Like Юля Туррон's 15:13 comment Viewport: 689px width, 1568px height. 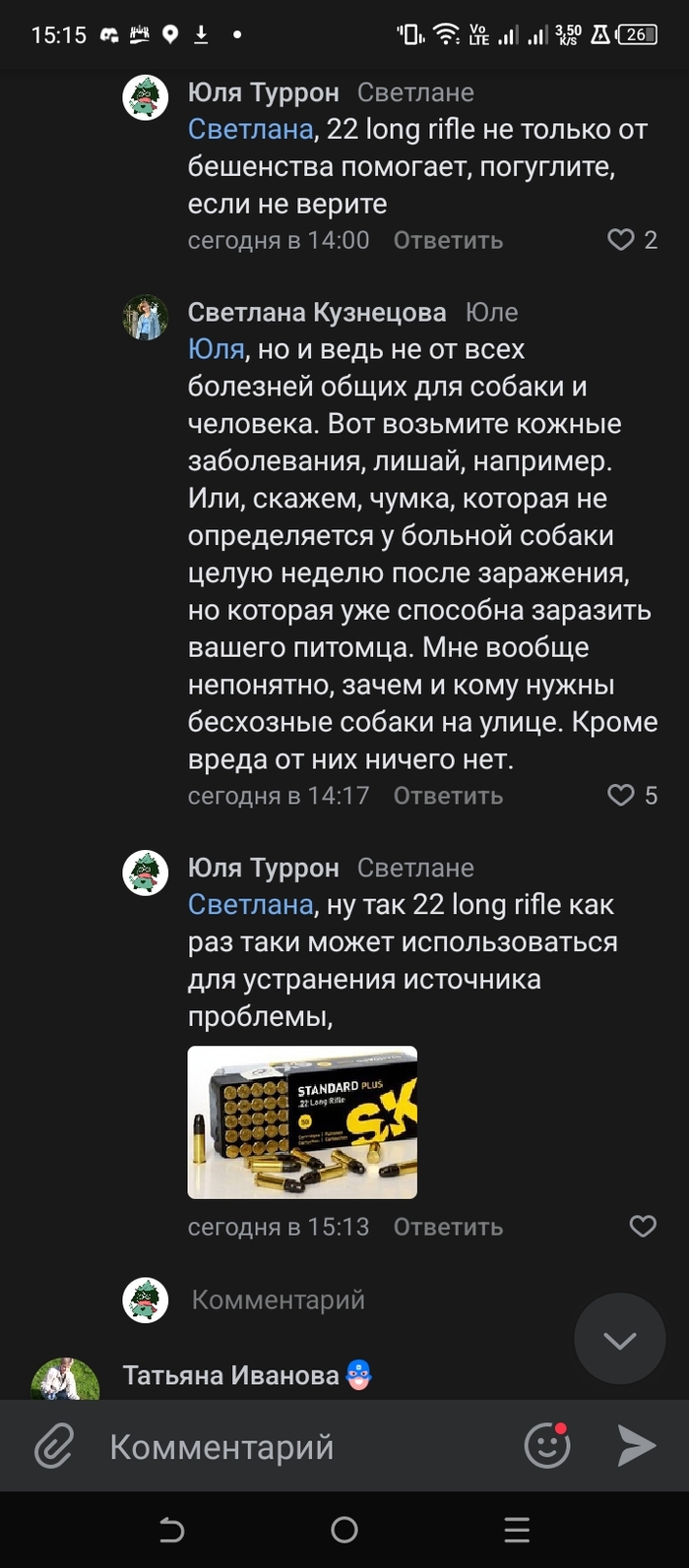click(x=643, y=1226)
